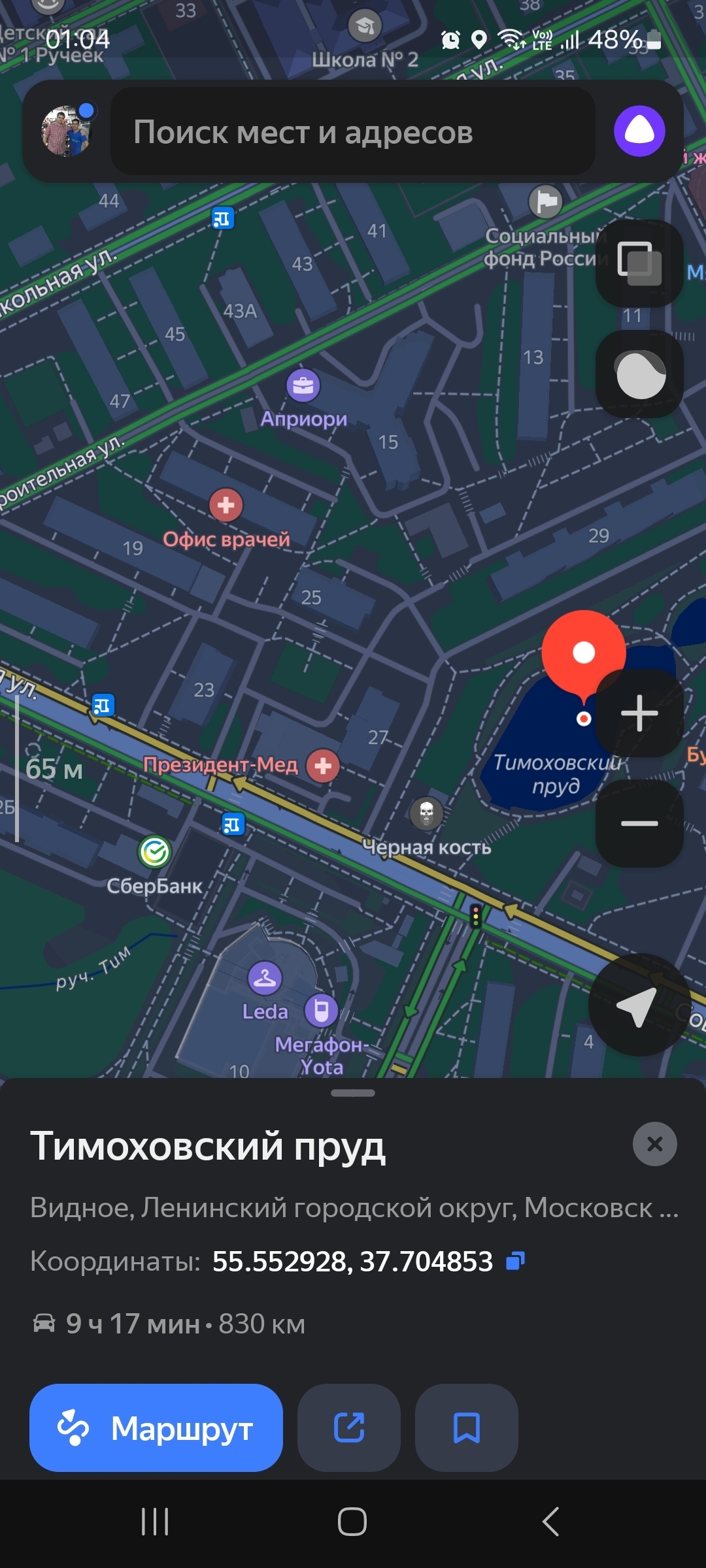Save this place to bookmarks
706x1568 pixels.
pyautogui.click(x=467, y=1428)
